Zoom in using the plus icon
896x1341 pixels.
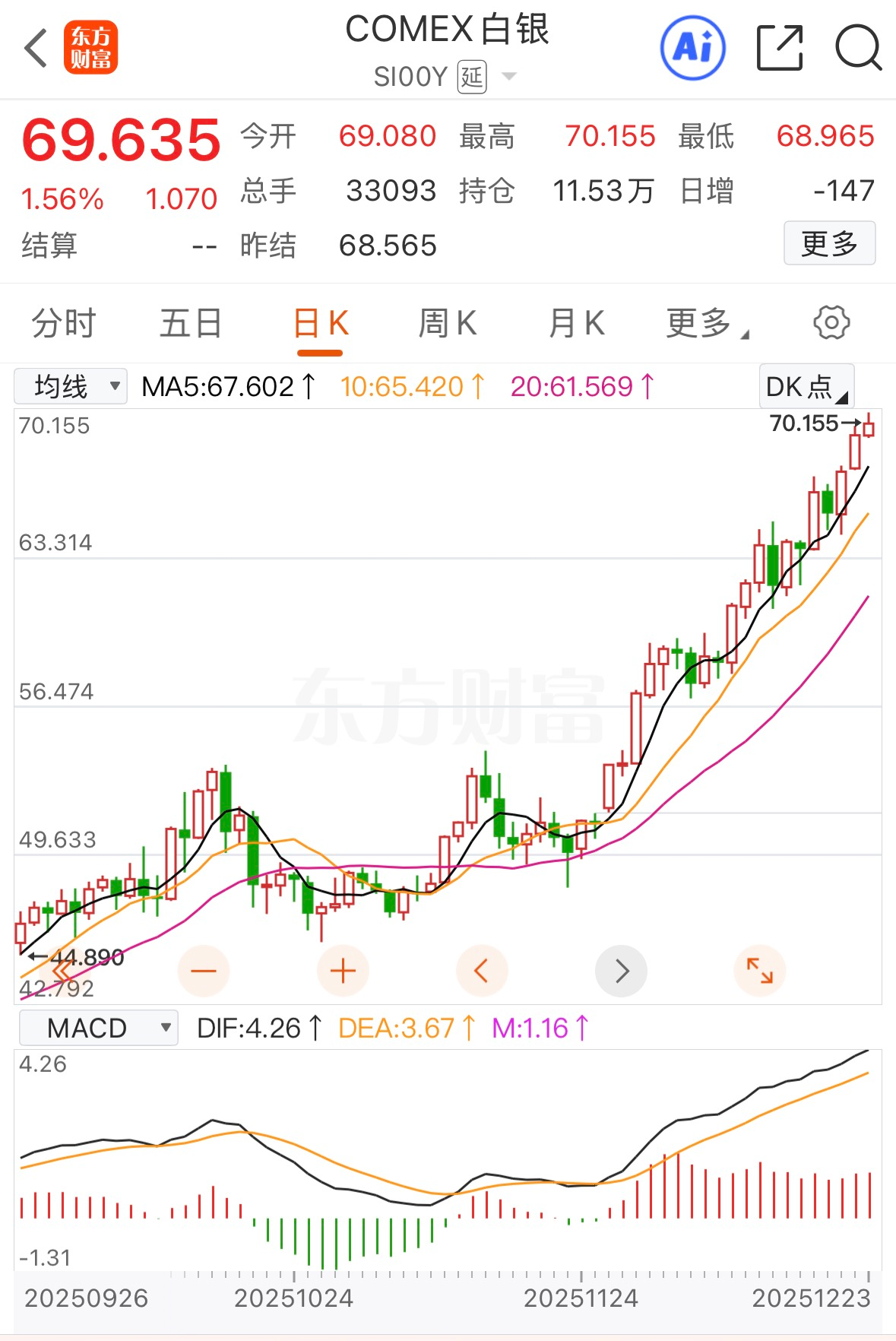click(x=343, y=970)
